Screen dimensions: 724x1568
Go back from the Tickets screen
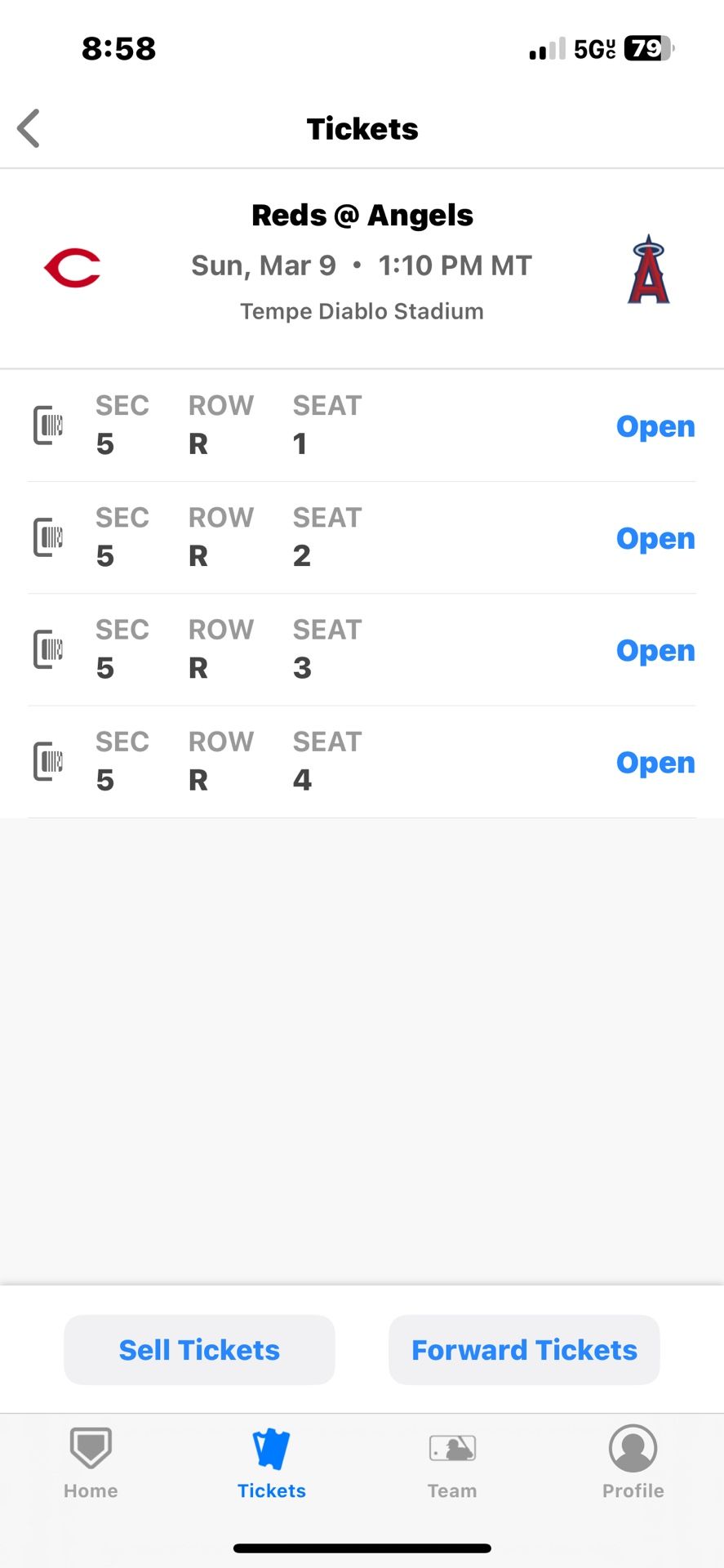29,129
